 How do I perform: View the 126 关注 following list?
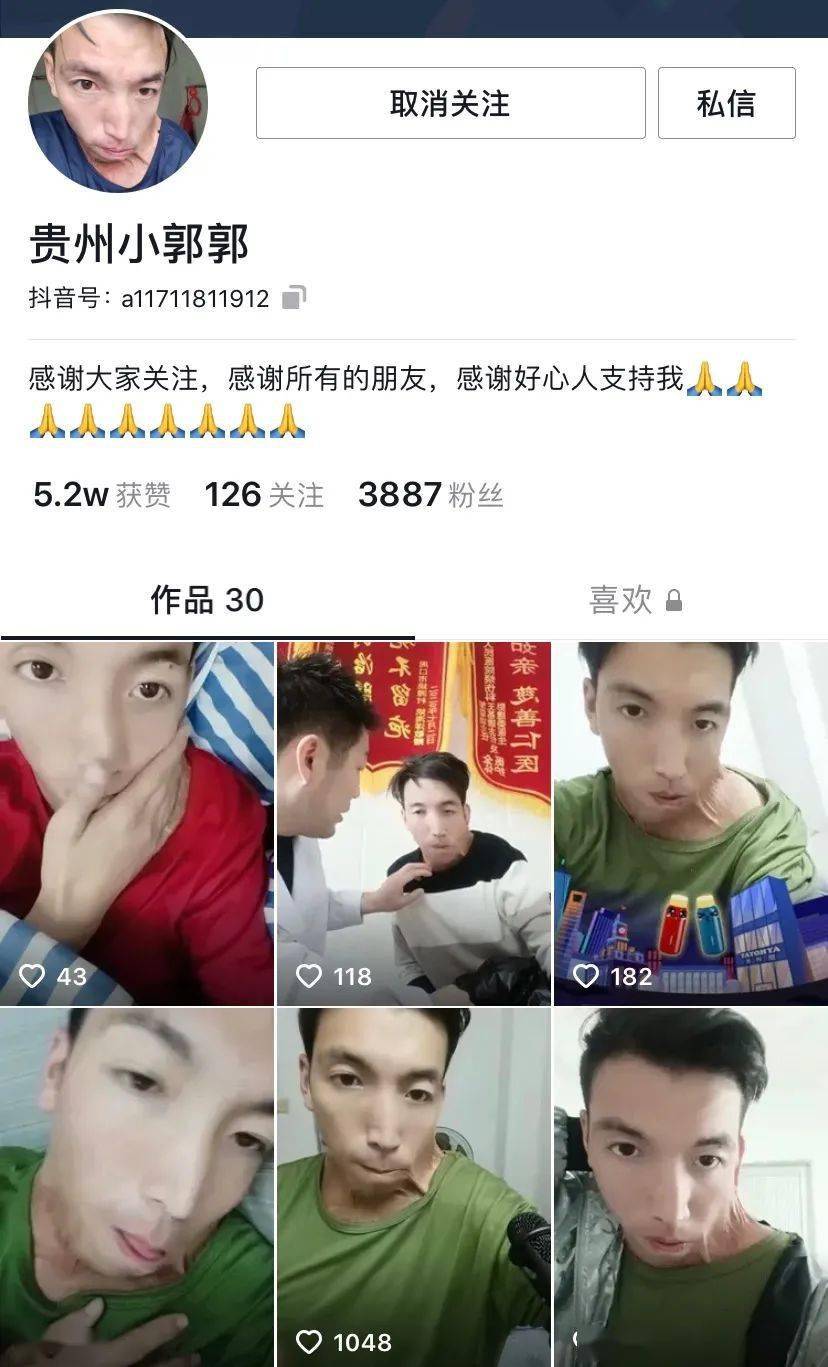pos(264,494)
